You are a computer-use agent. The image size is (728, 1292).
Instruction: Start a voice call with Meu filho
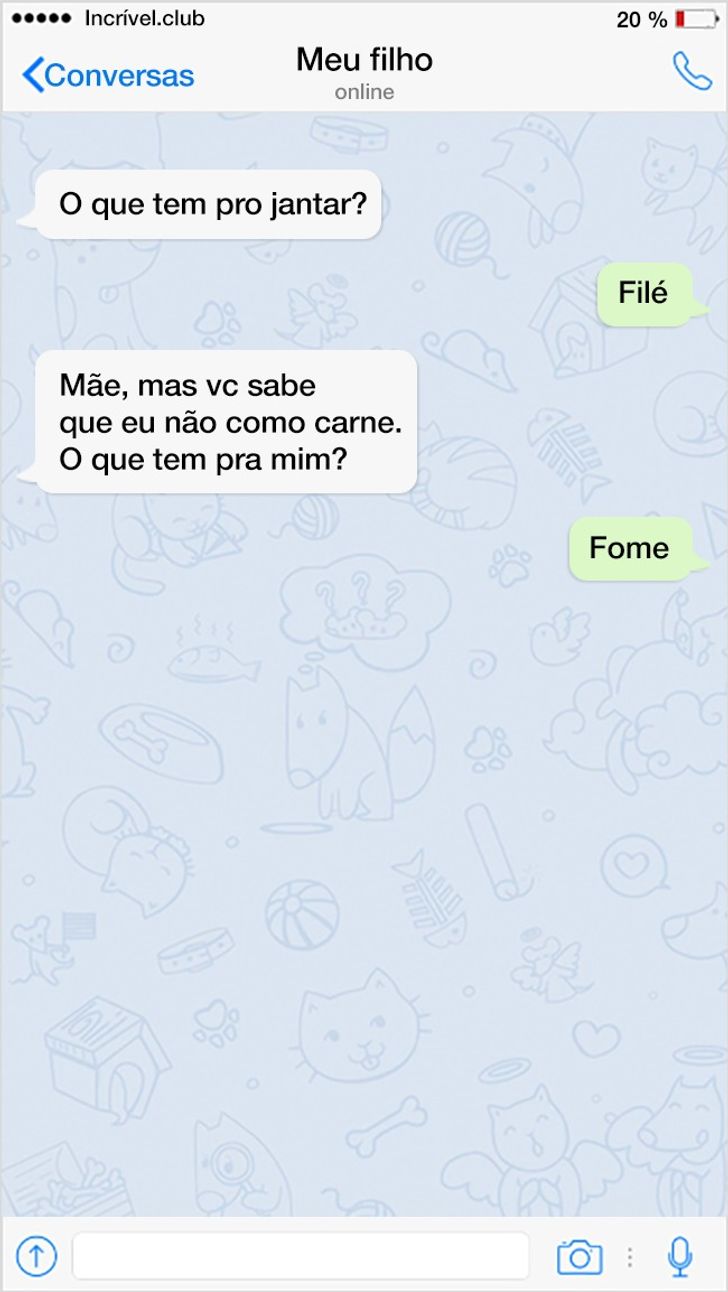click(691, 71)
